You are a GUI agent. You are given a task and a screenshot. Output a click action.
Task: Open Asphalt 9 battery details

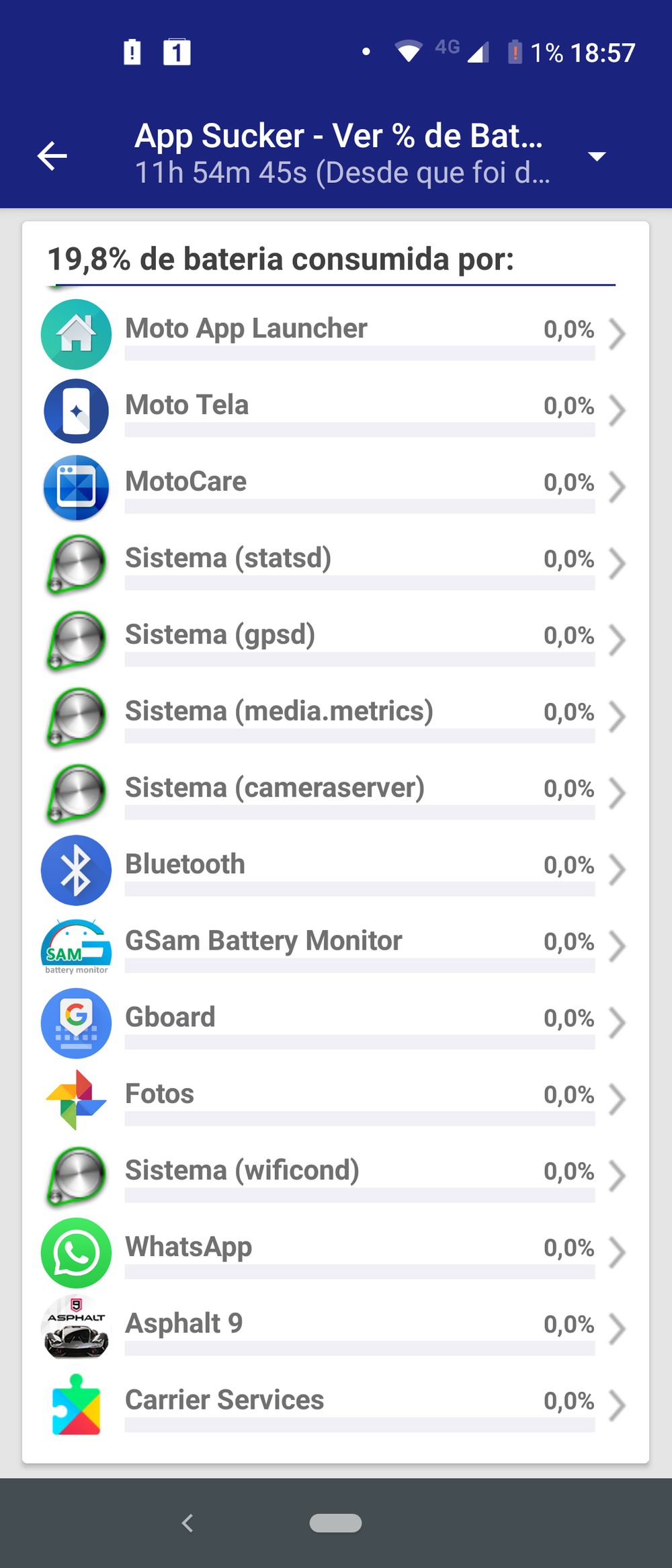tap(336, 1330)
